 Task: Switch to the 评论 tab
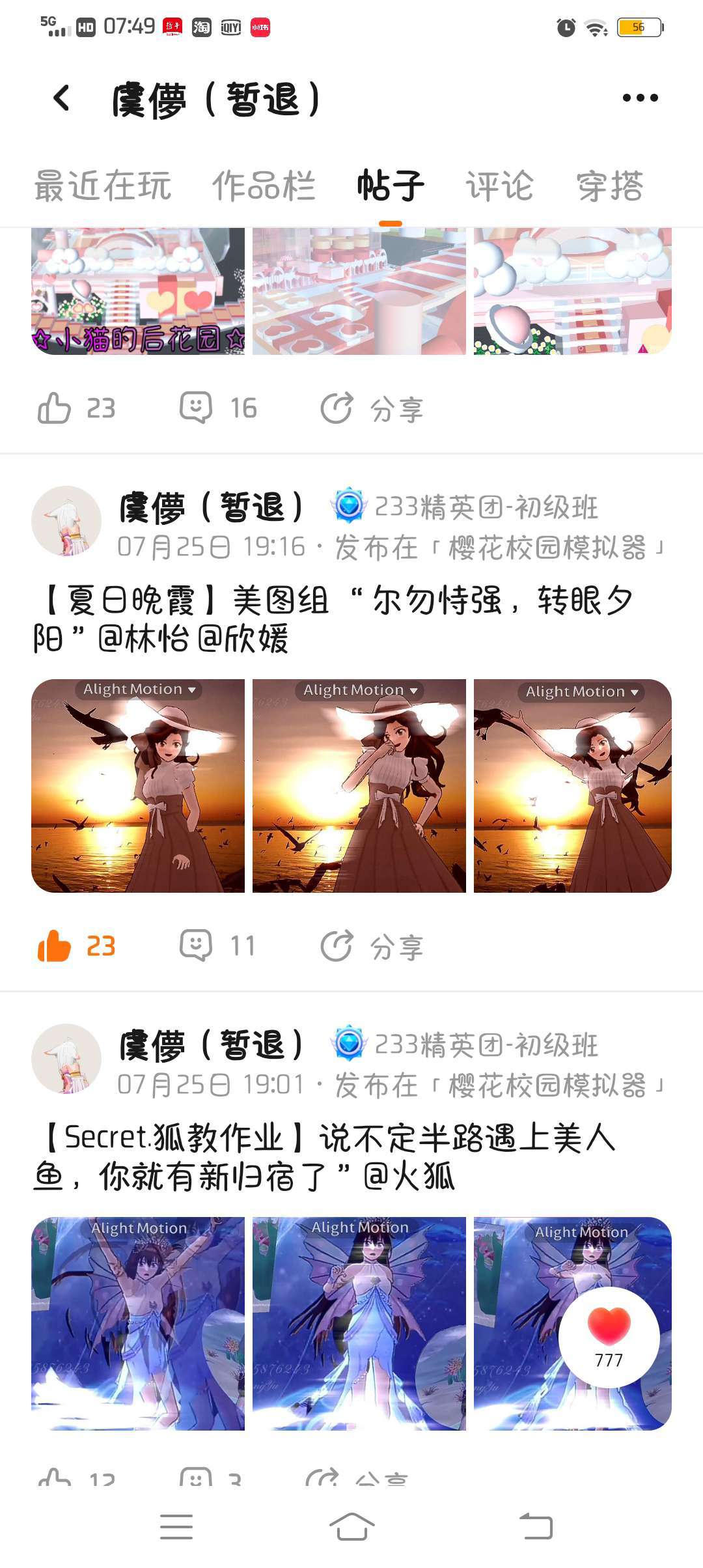coord(499,186)
